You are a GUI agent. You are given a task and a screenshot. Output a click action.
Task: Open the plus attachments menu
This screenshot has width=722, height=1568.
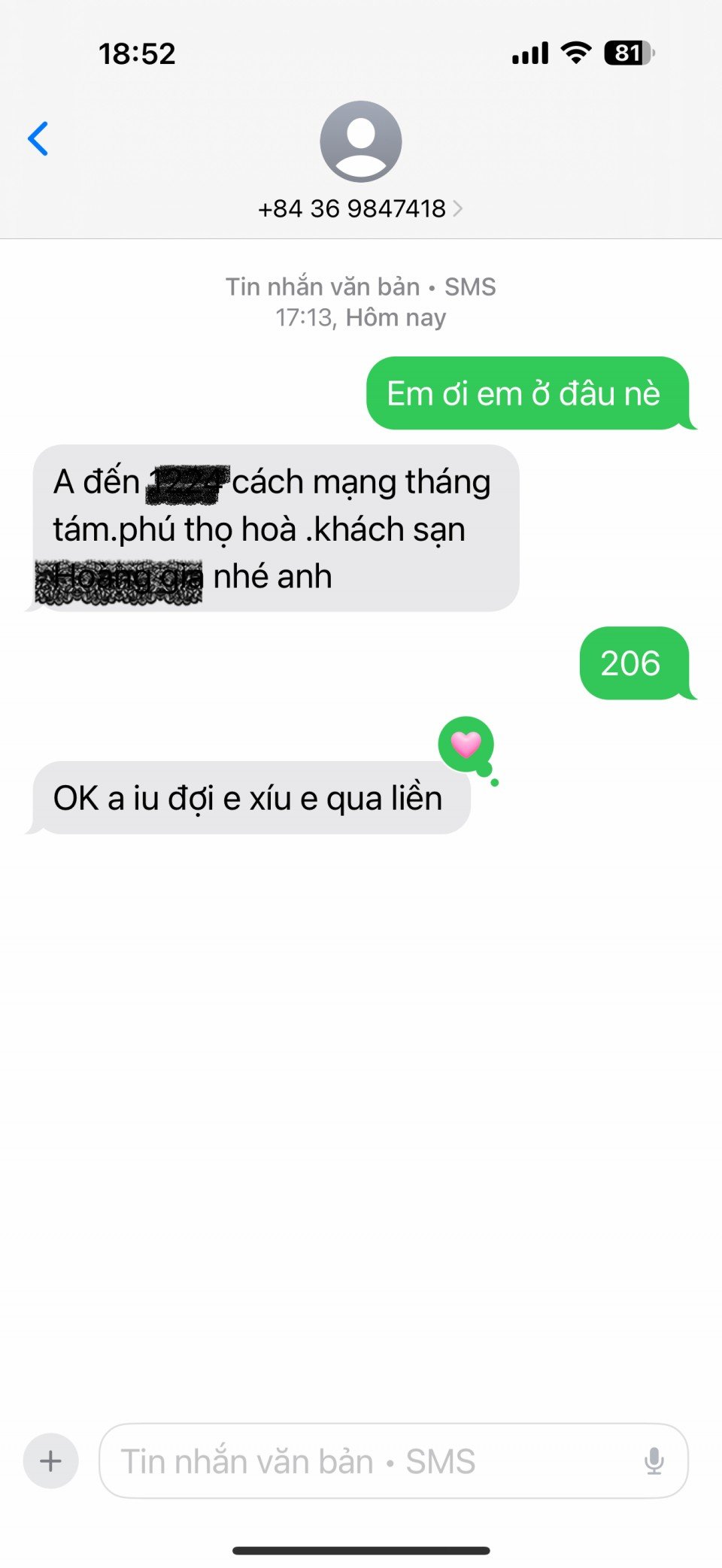coord(51,1460)
